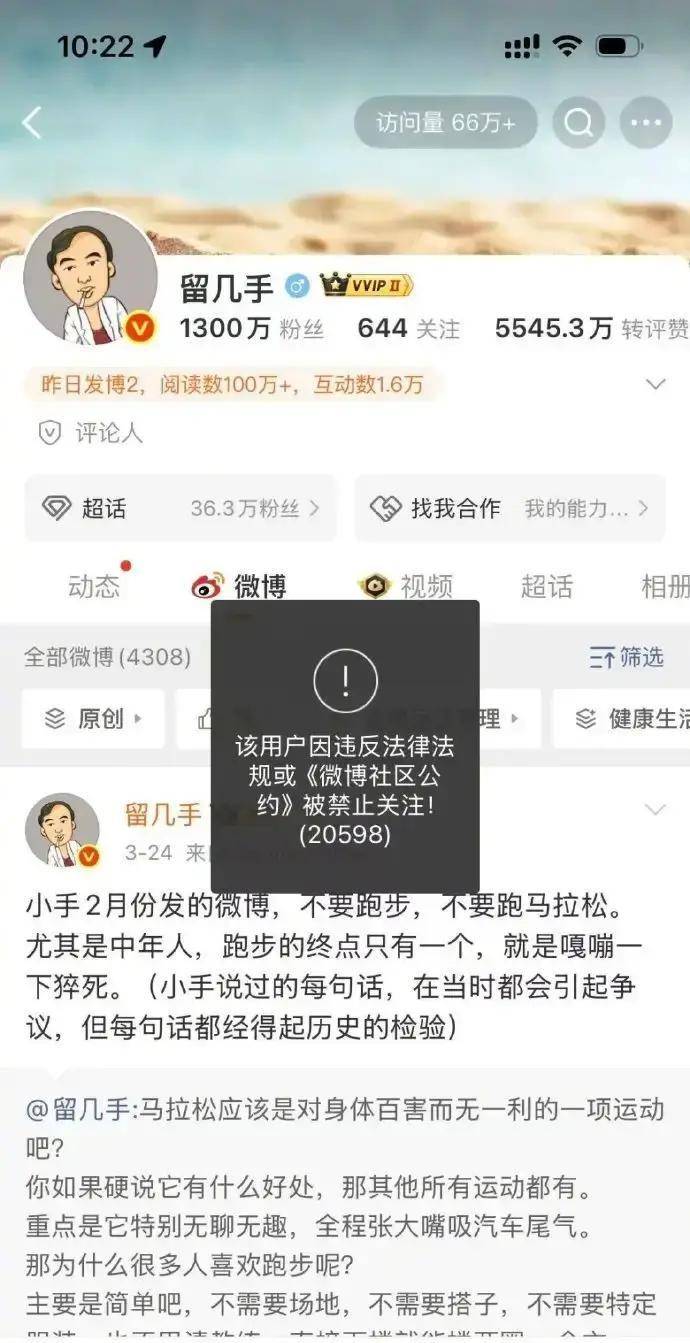The width and height of the screenshot is (690, 1343).
Task: Select the 原创 filter chip
Action: [93, 718]
